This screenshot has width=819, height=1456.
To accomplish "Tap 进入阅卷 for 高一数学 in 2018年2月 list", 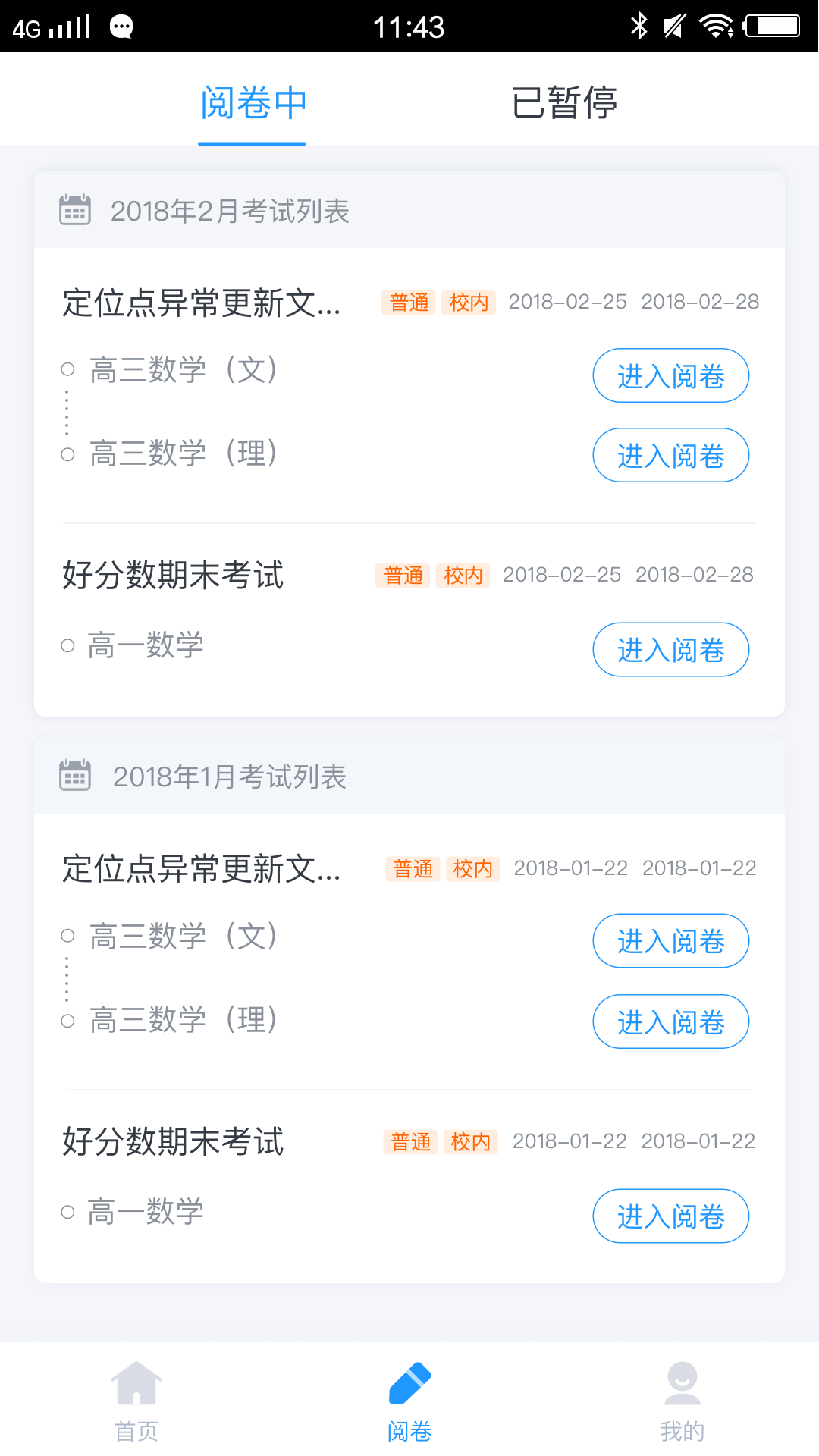I will [x=670, y=650].
